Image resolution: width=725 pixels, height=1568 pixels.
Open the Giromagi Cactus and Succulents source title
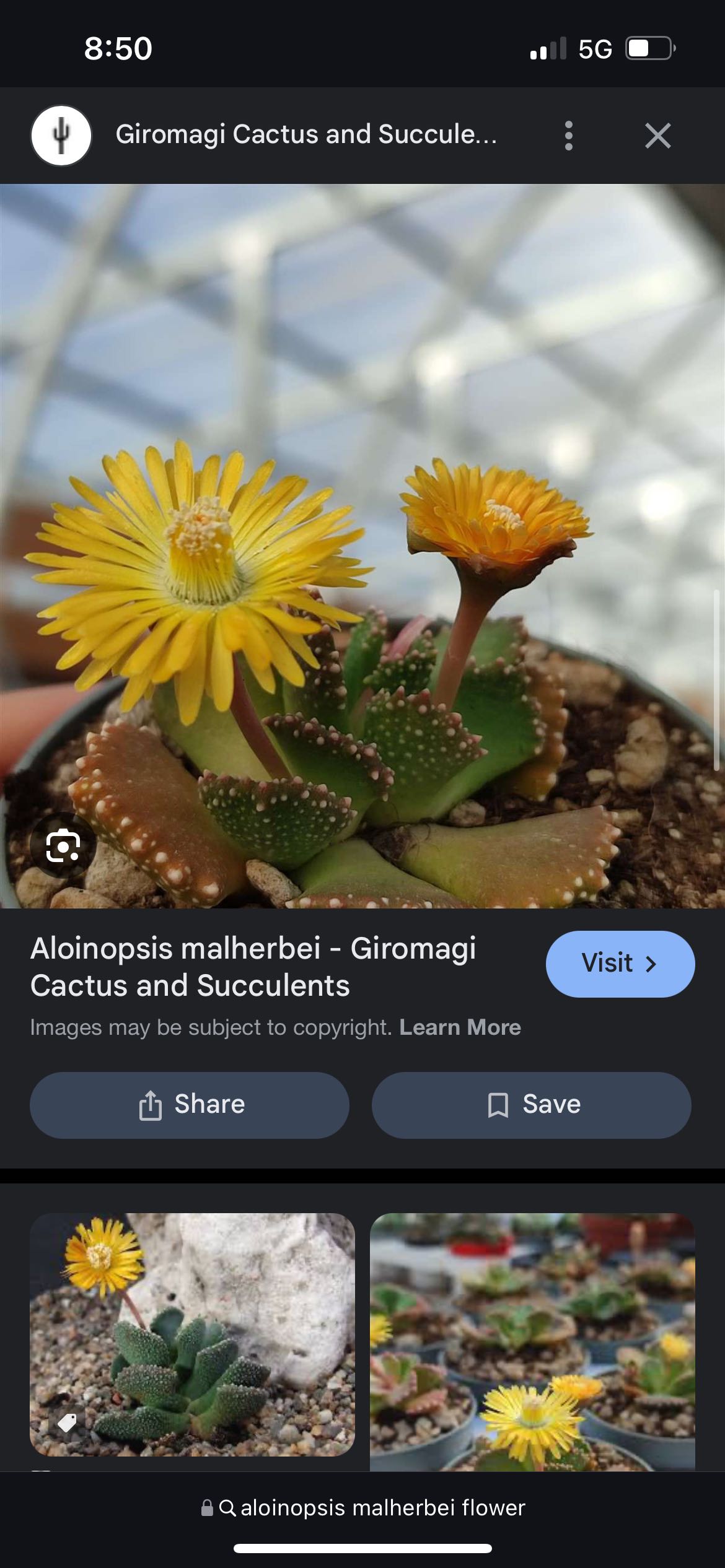(x=306, y=134)
